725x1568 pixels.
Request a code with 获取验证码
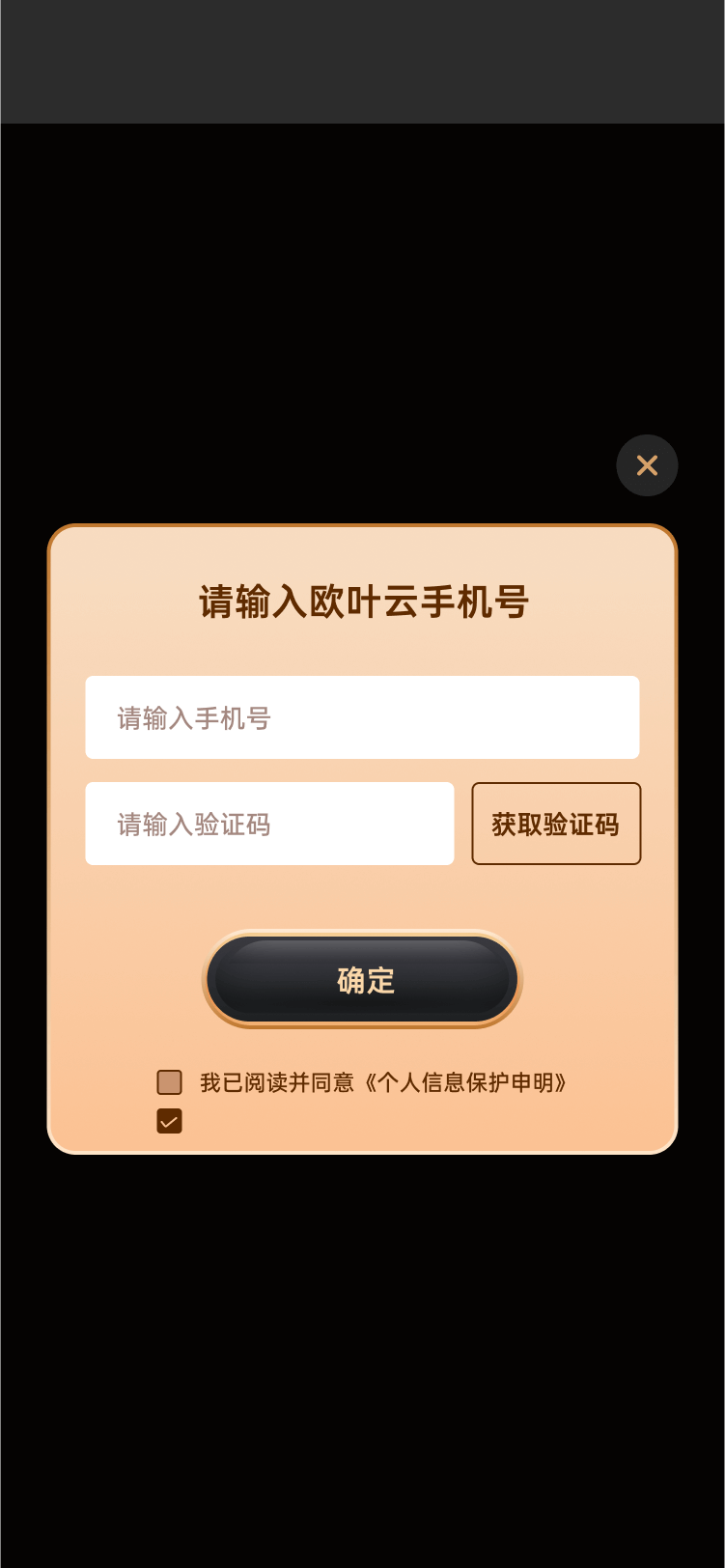pos(556,824)
